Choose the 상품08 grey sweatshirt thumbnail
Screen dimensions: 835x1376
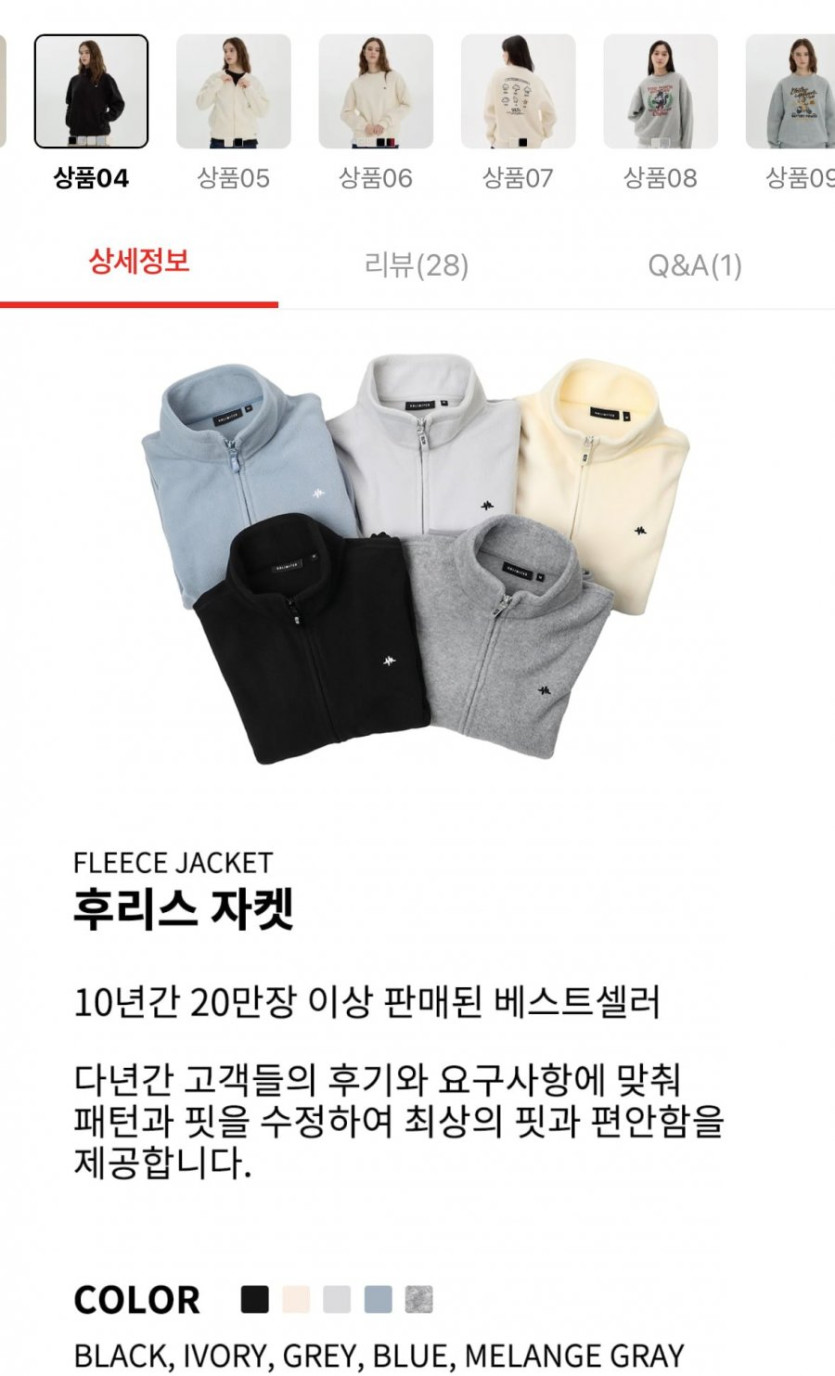coord(660,92)
